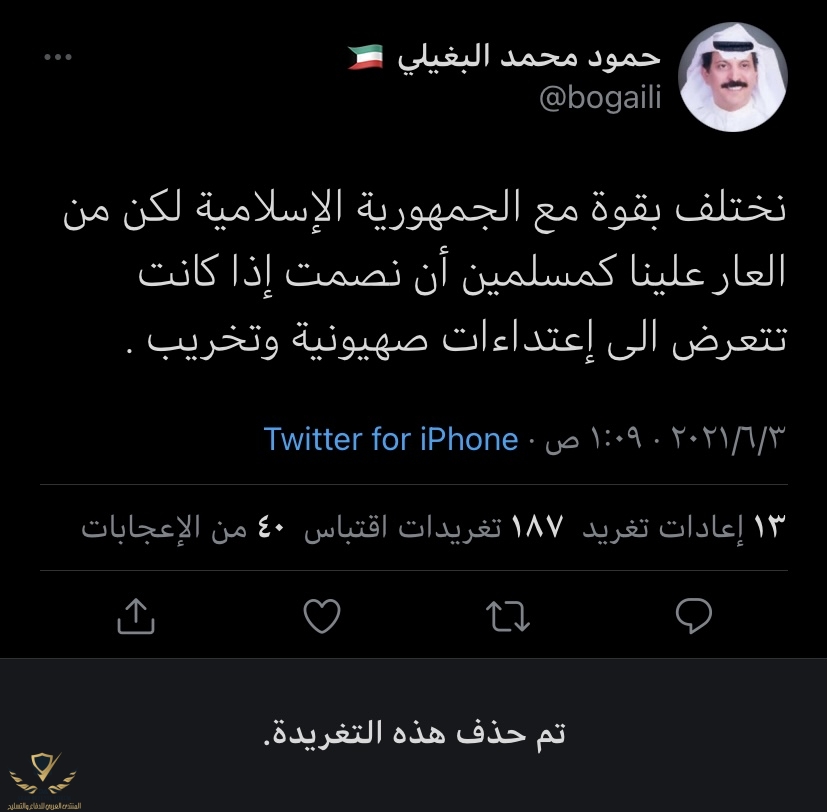Reply to this tweet

point(693,617)
